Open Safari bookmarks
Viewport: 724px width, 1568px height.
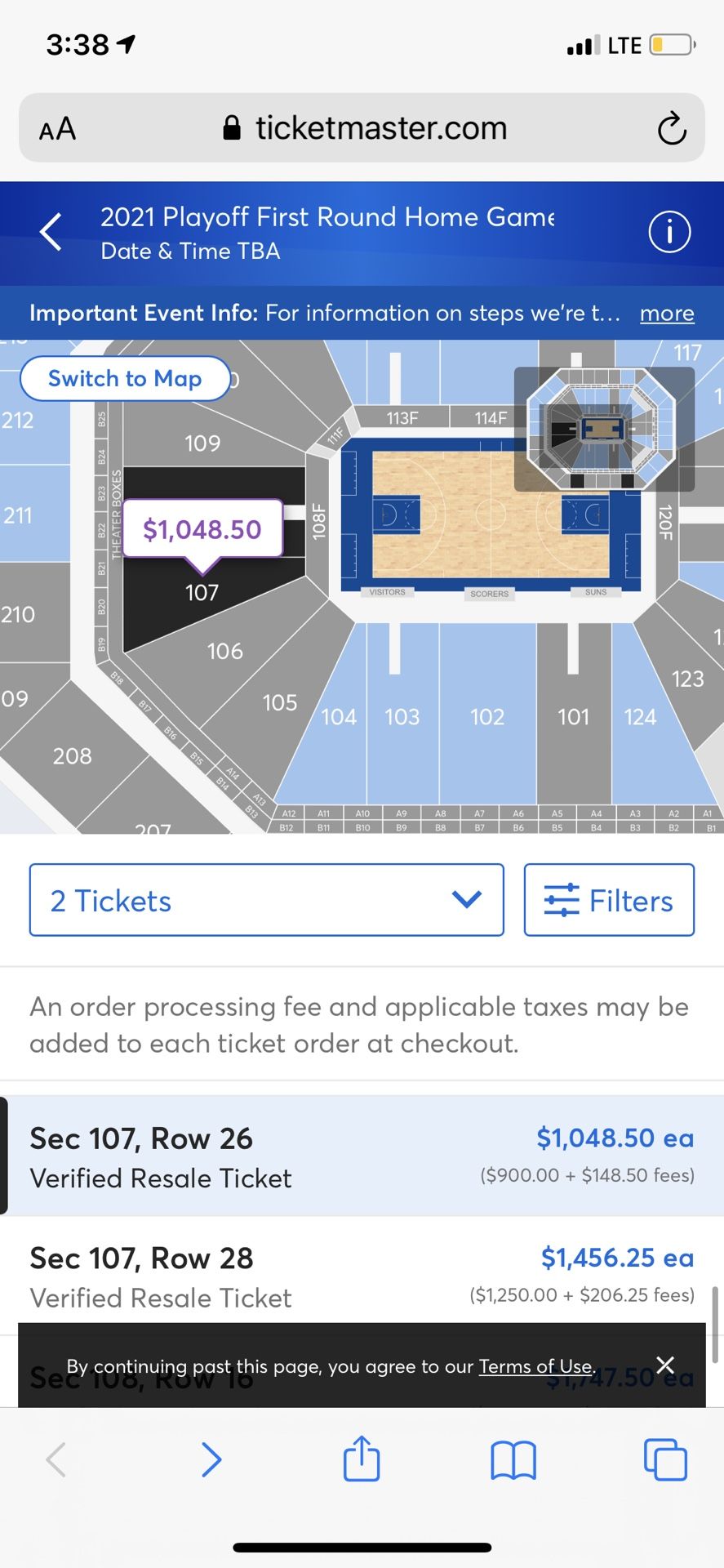(x=513, y=1459)
